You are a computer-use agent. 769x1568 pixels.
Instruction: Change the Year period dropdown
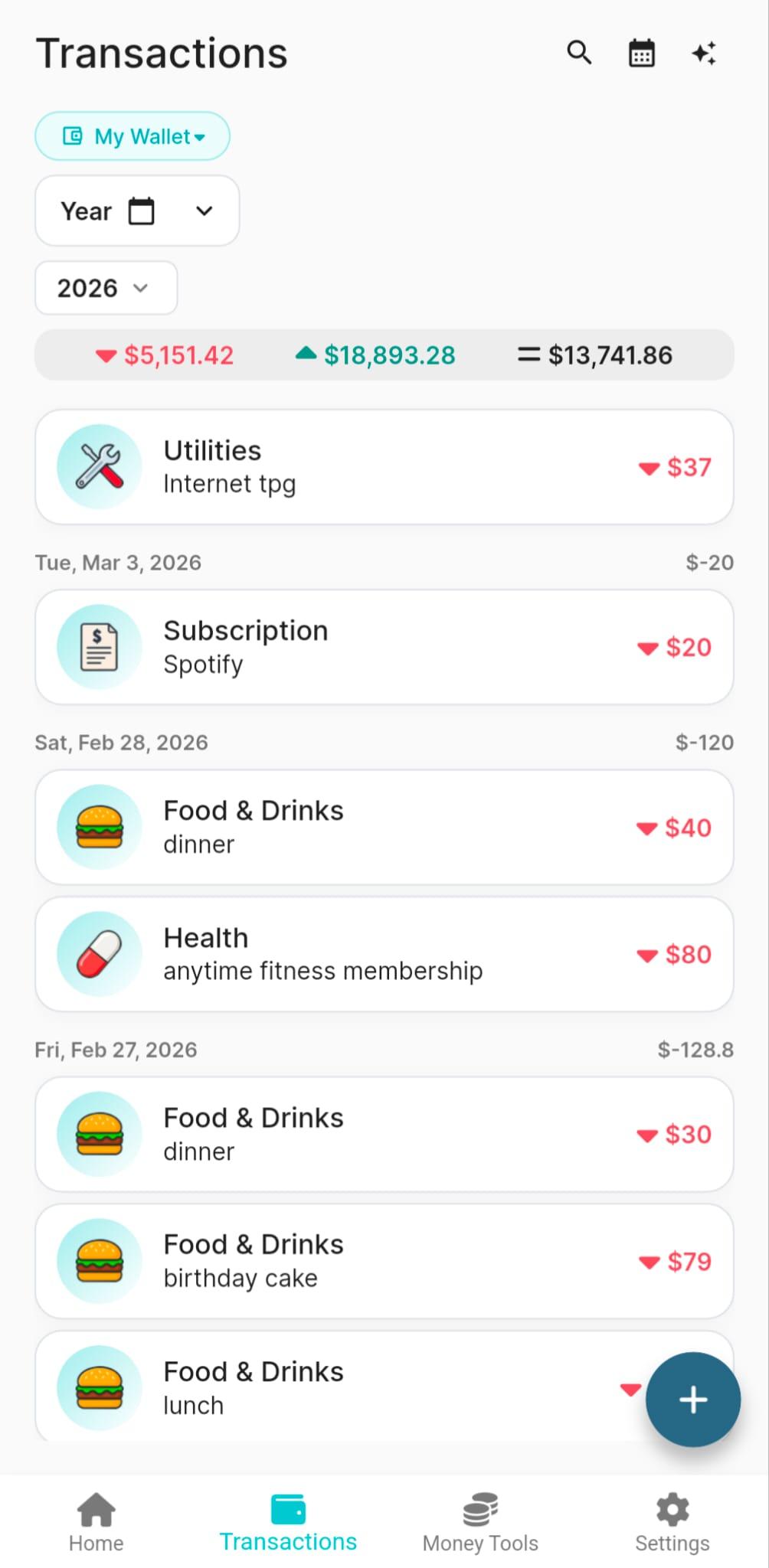click(137, 211)
